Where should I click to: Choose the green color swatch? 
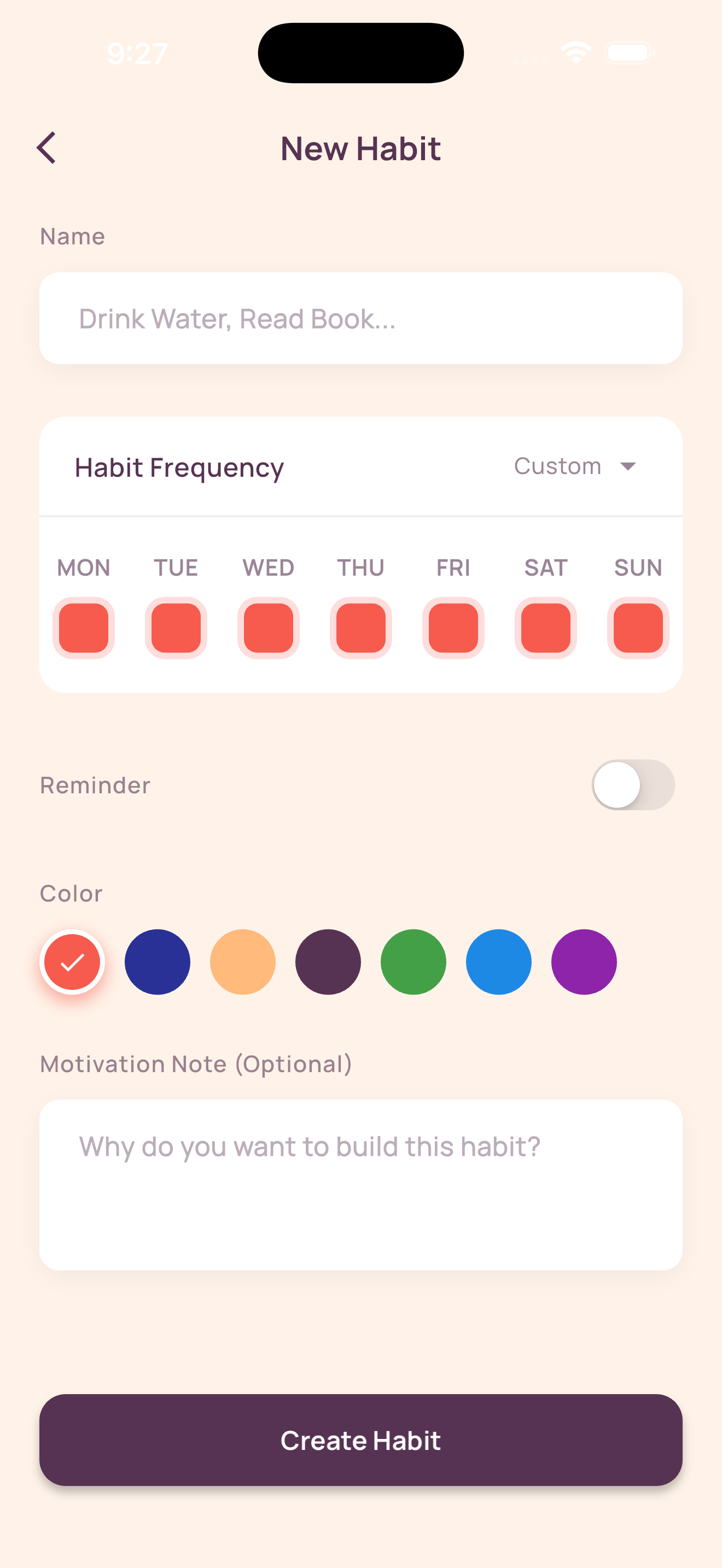[x=413, y=962]
